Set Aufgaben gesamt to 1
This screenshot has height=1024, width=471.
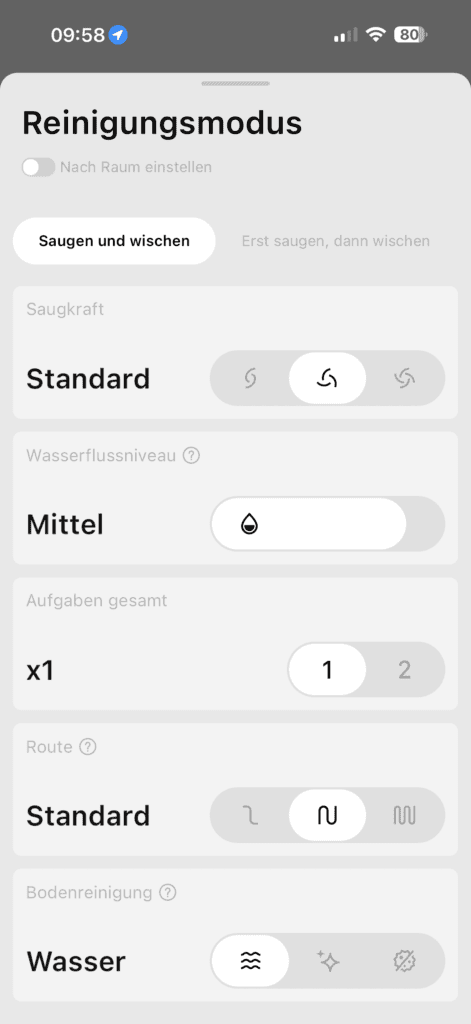tap(327, 670)
